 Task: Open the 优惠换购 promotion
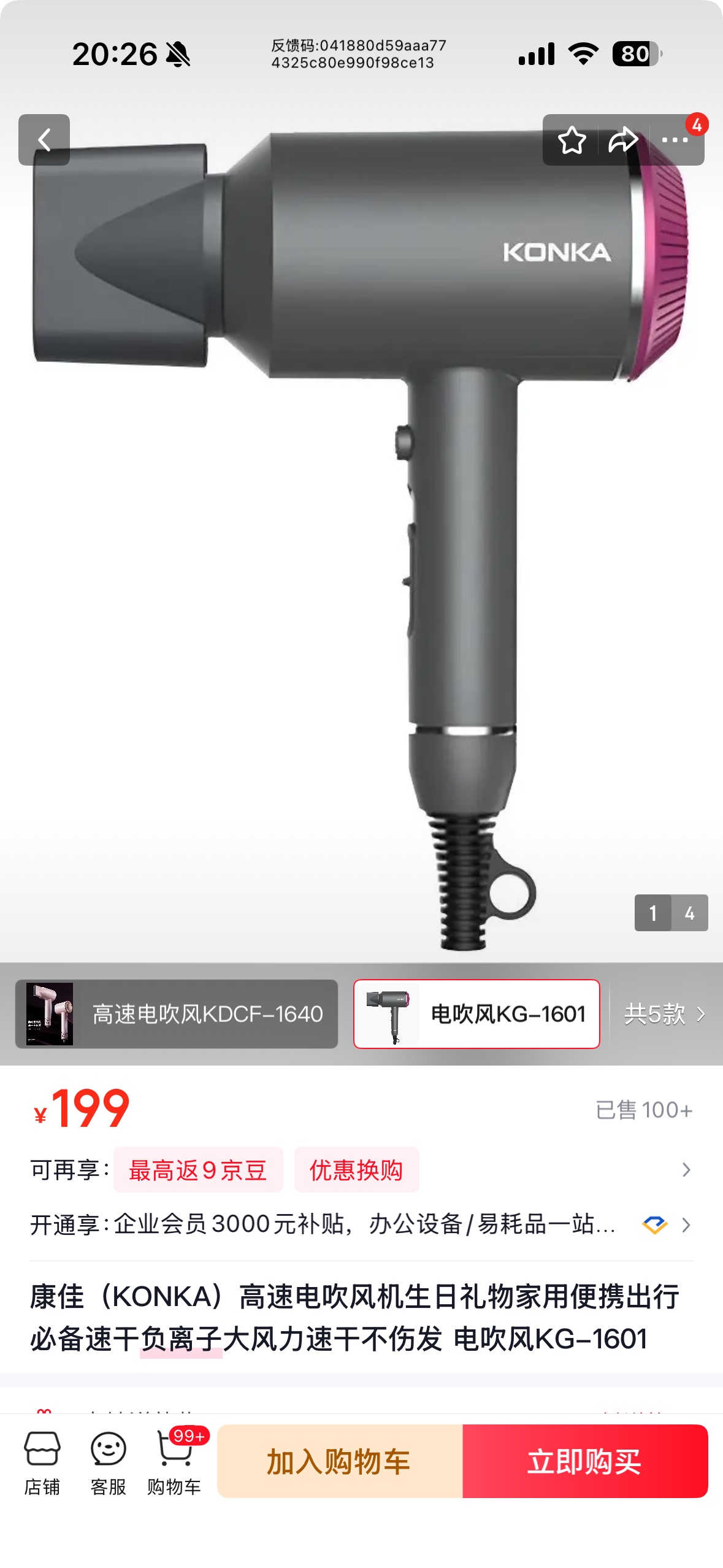pos(356,1170)
